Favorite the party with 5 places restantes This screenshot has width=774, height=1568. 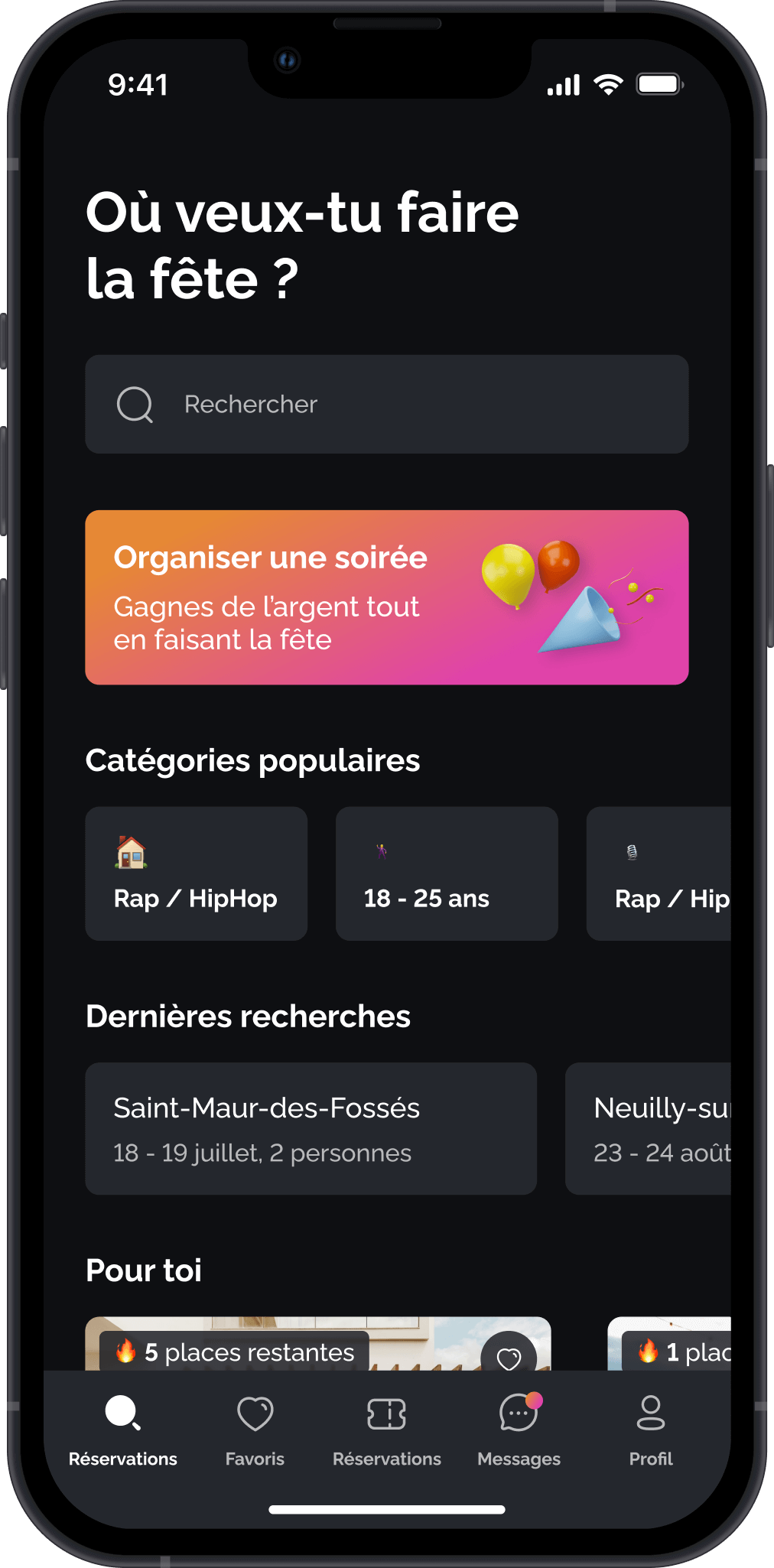pyautogui.click(x=509, y=1356)
